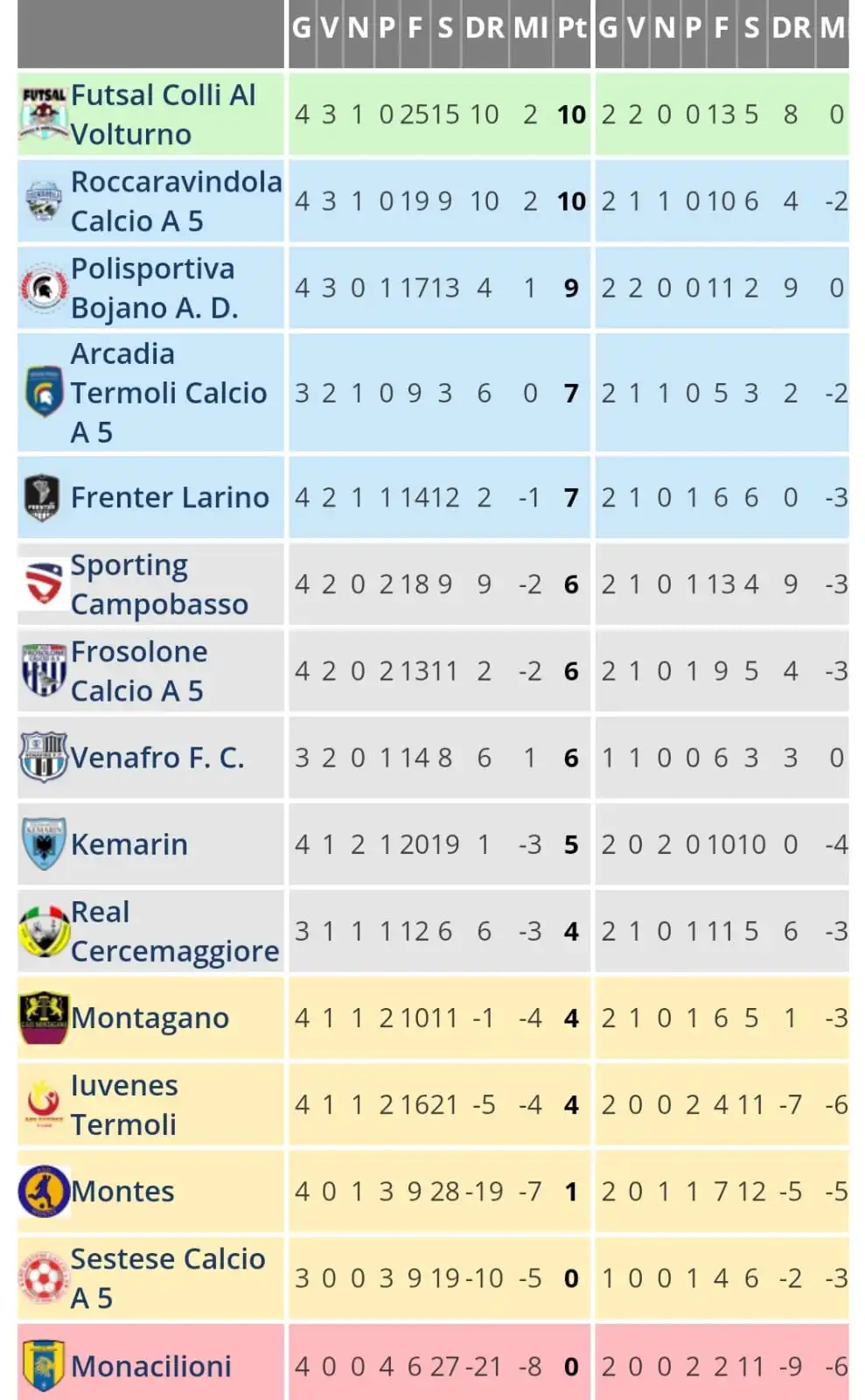Open the Montagano team page
Screen dimensions: 865x1400
point(150,1018)
